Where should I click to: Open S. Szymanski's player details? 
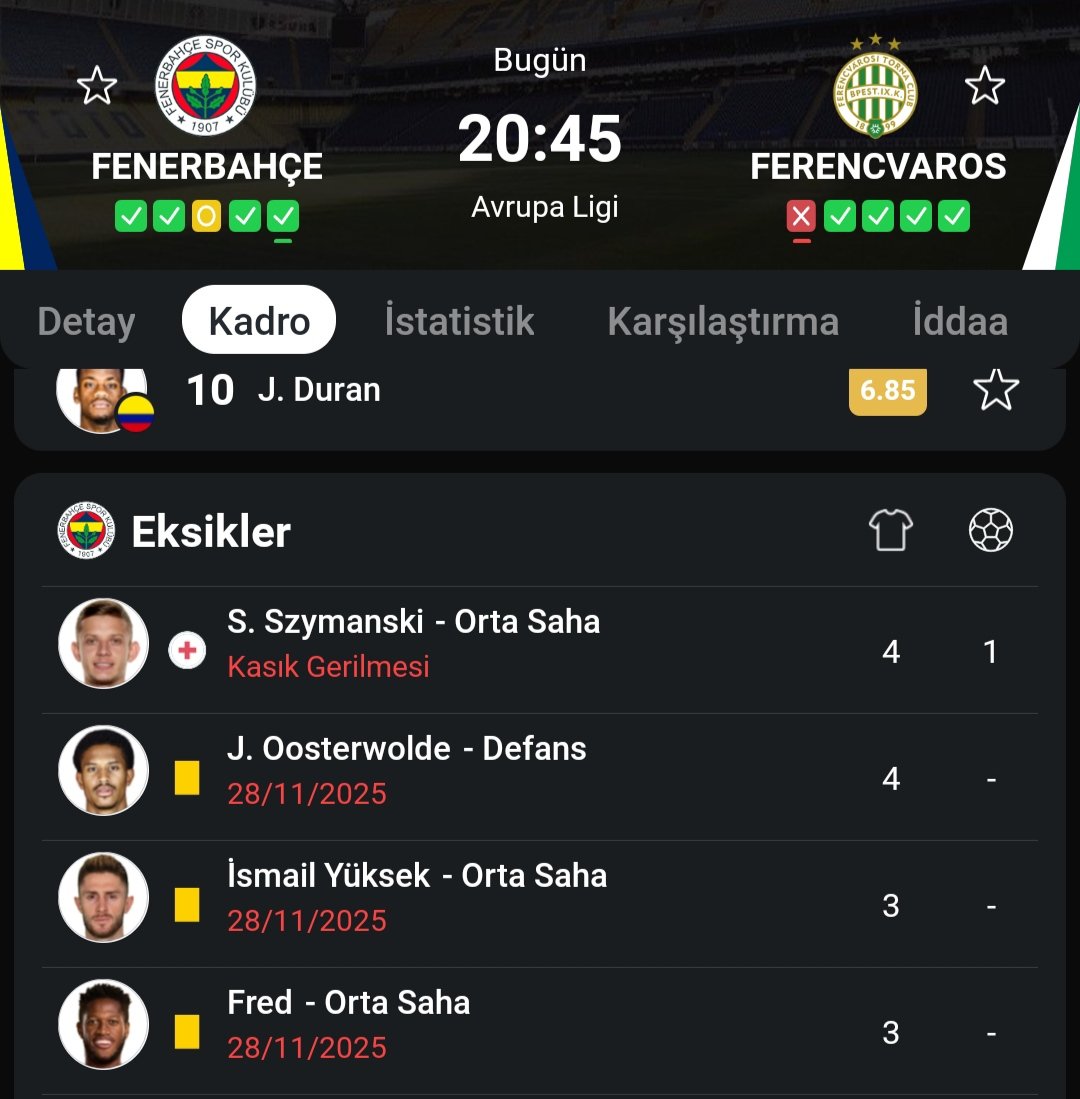coord(413,643)
